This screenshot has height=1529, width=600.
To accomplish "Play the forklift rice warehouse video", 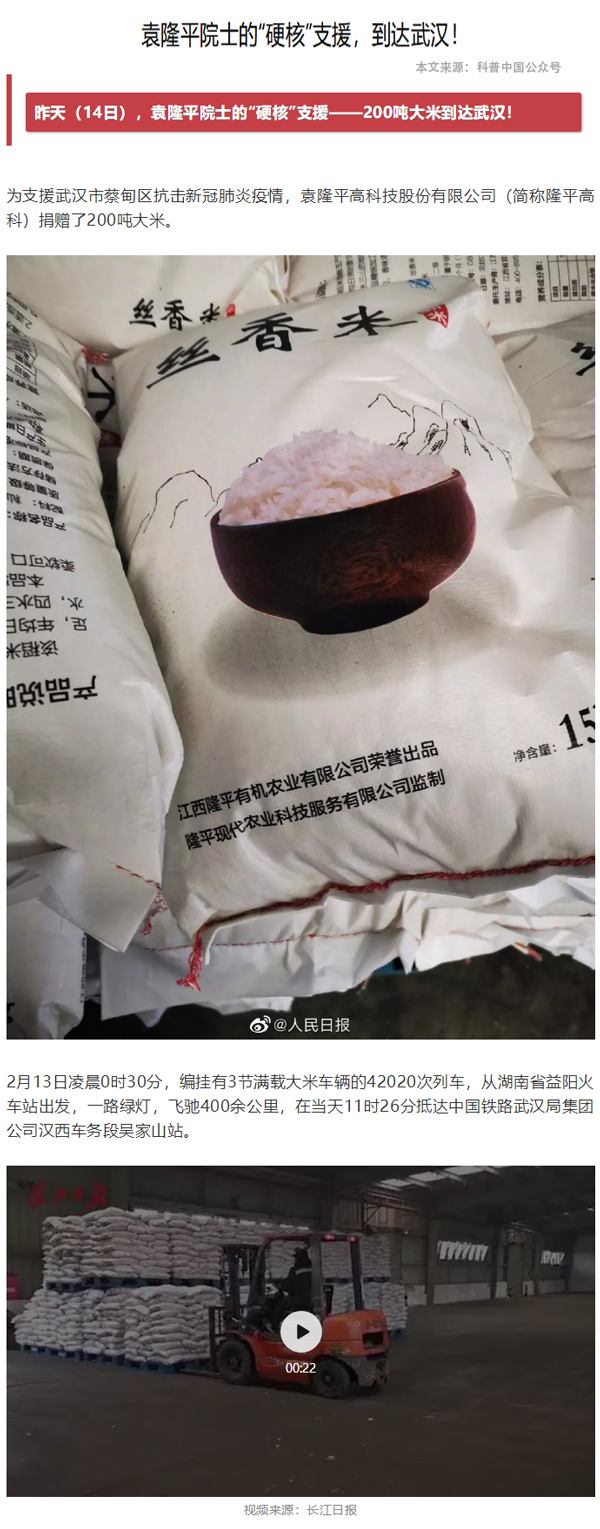I will (300, 1331).
